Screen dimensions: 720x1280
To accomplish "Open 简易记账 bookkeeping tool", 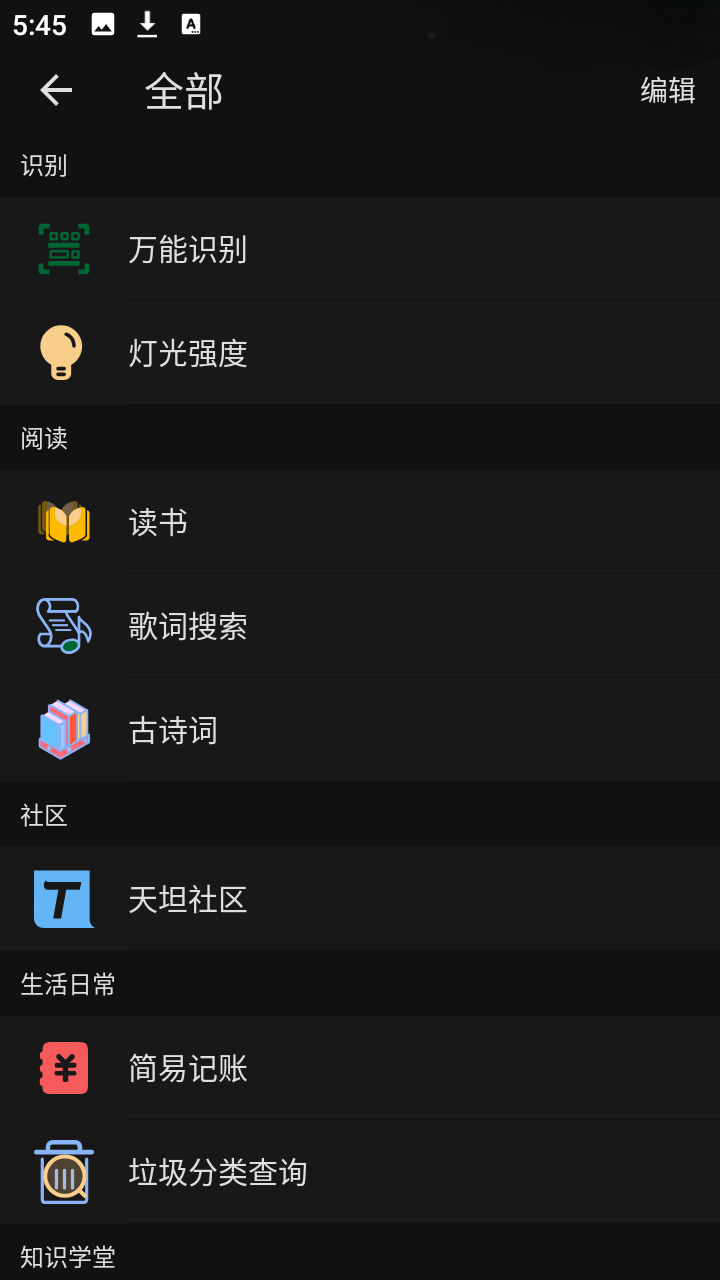I will [x=360, y=1068].
